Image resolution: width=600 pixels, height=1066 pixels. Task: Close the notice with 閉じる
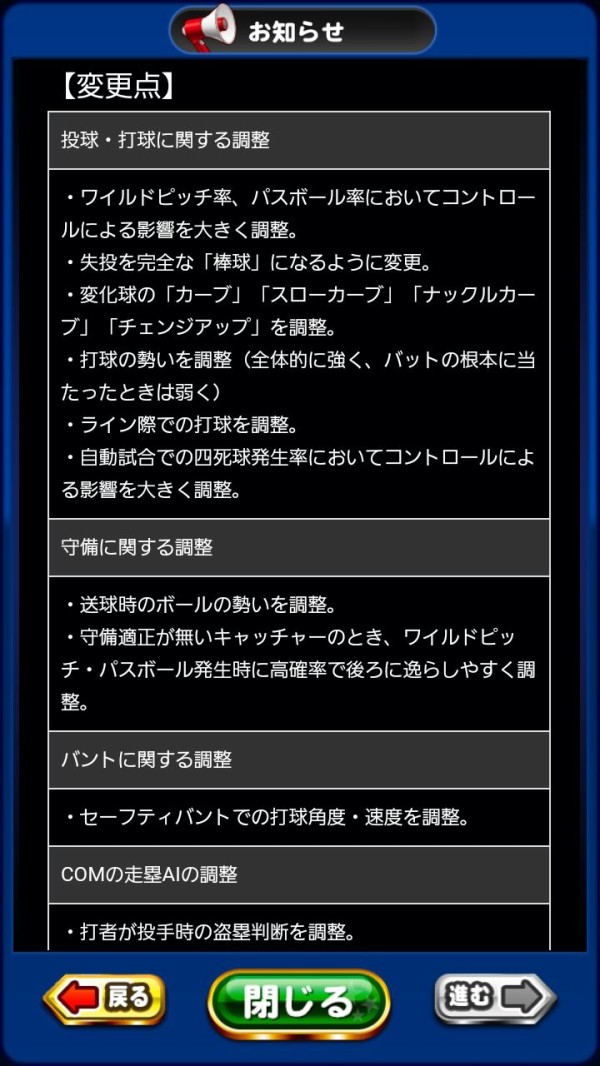click(298, 1001)
